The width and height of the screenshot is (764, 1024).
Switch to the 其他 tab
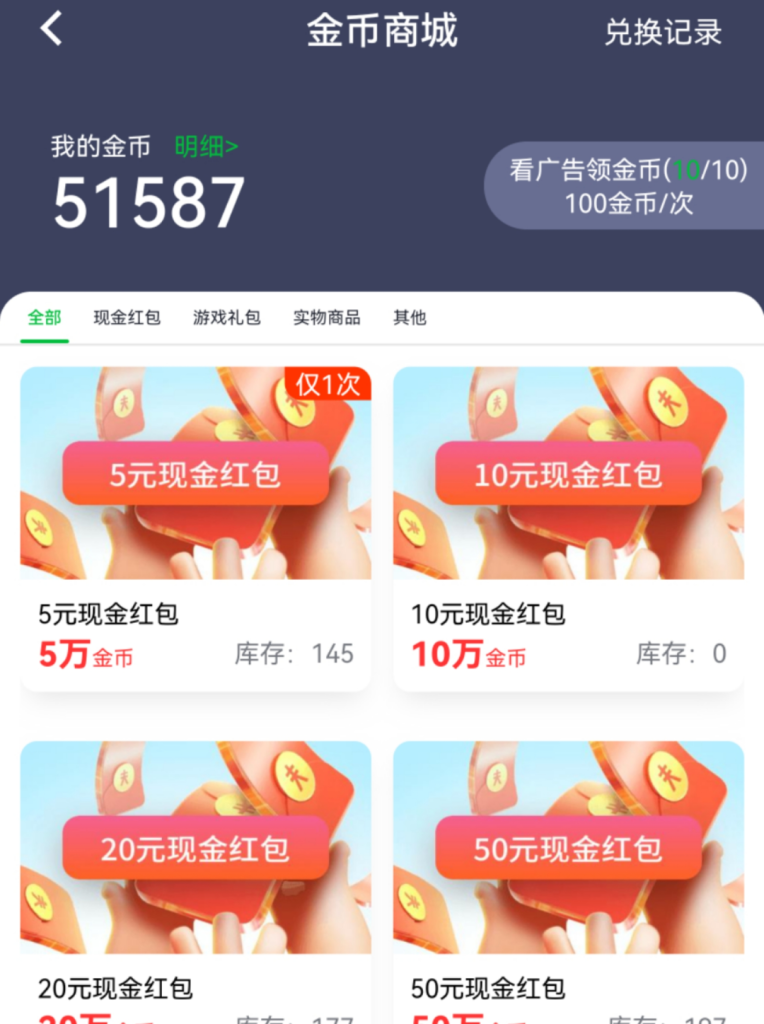[x=409, y=318]
